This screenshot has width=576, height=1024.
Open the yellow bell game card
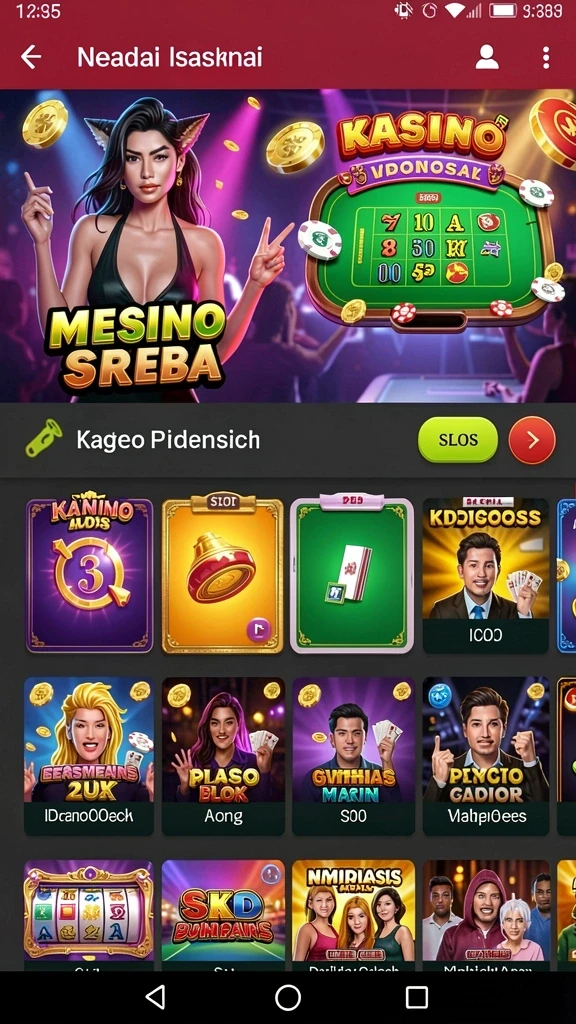coord(223,575)
